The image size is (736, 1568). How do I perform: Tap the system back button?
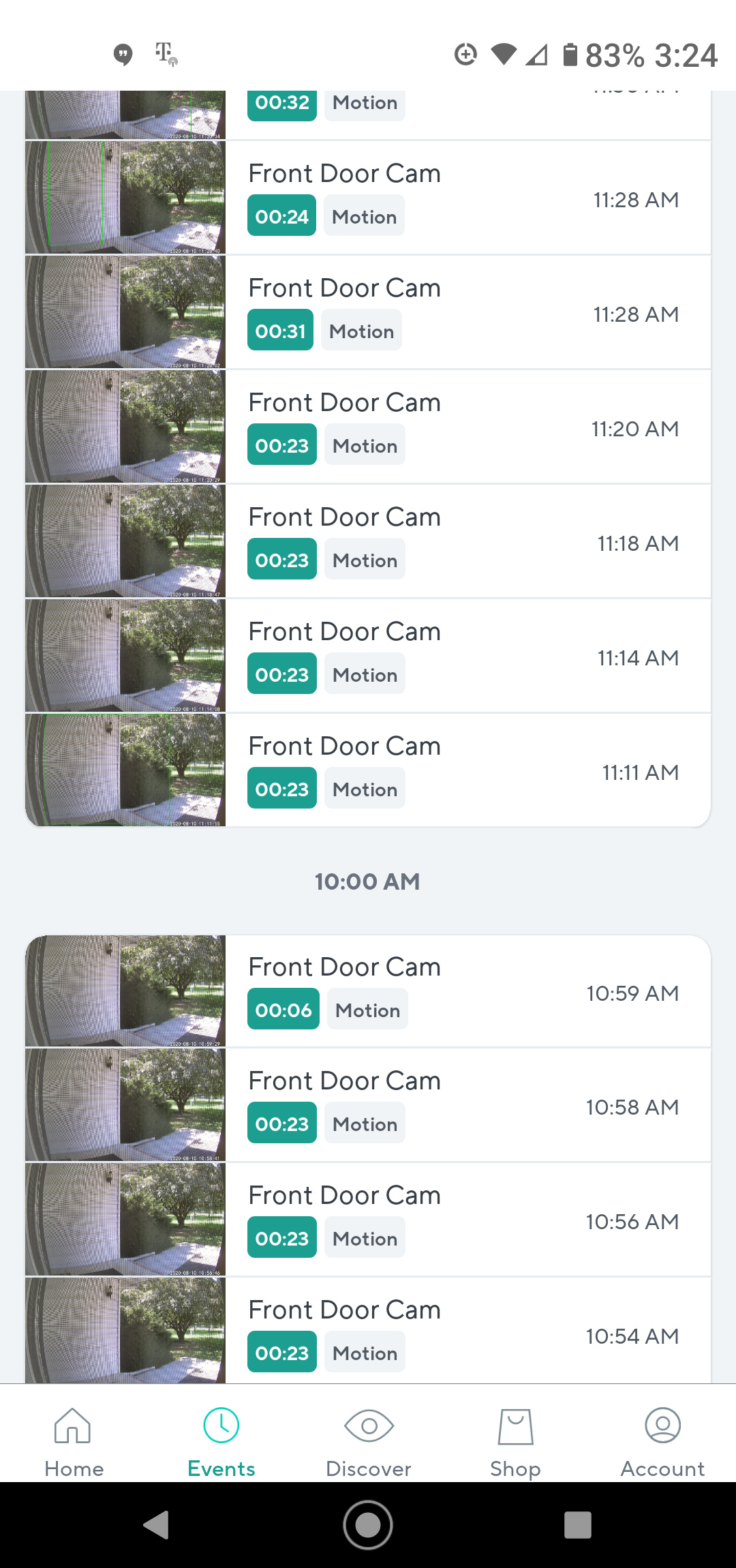157,1525
